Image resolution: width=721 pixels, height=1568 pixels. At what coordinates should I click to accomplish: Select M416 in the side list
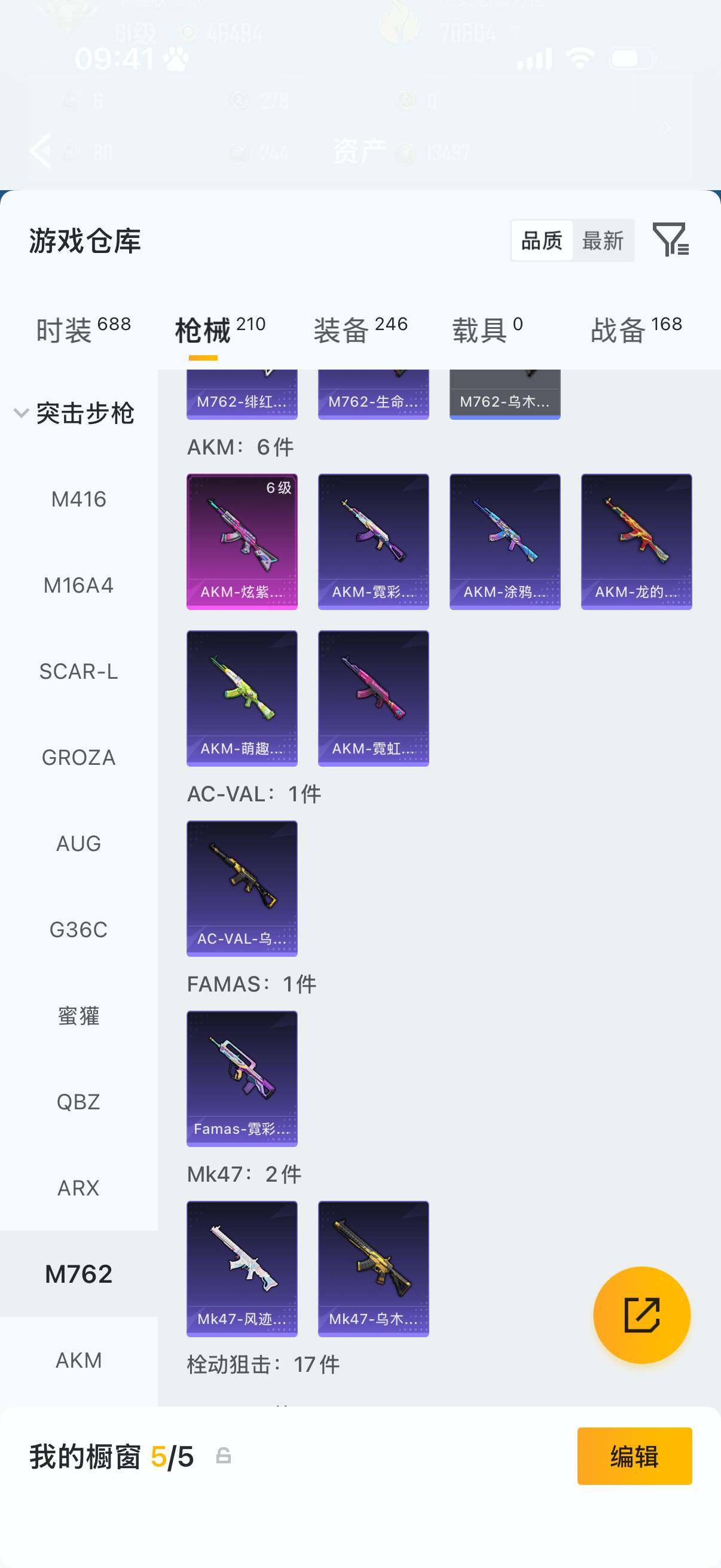[78, 499]
